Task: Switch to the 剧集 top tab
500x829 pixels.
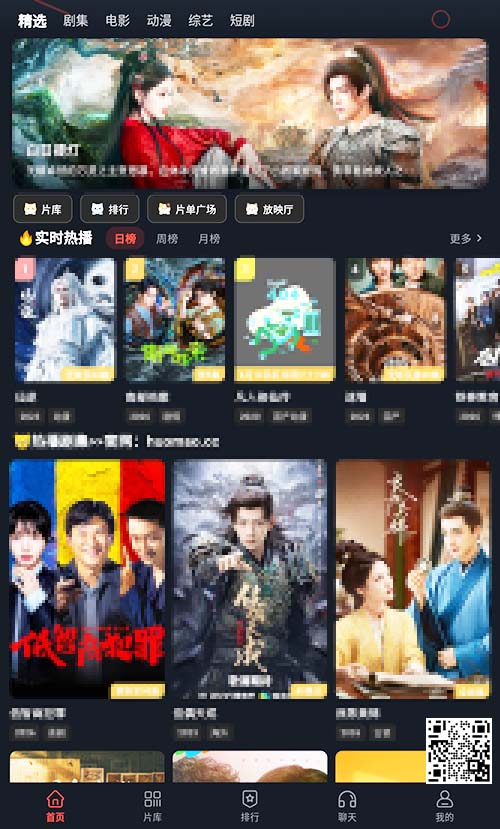Action: [x=76, y=21]
